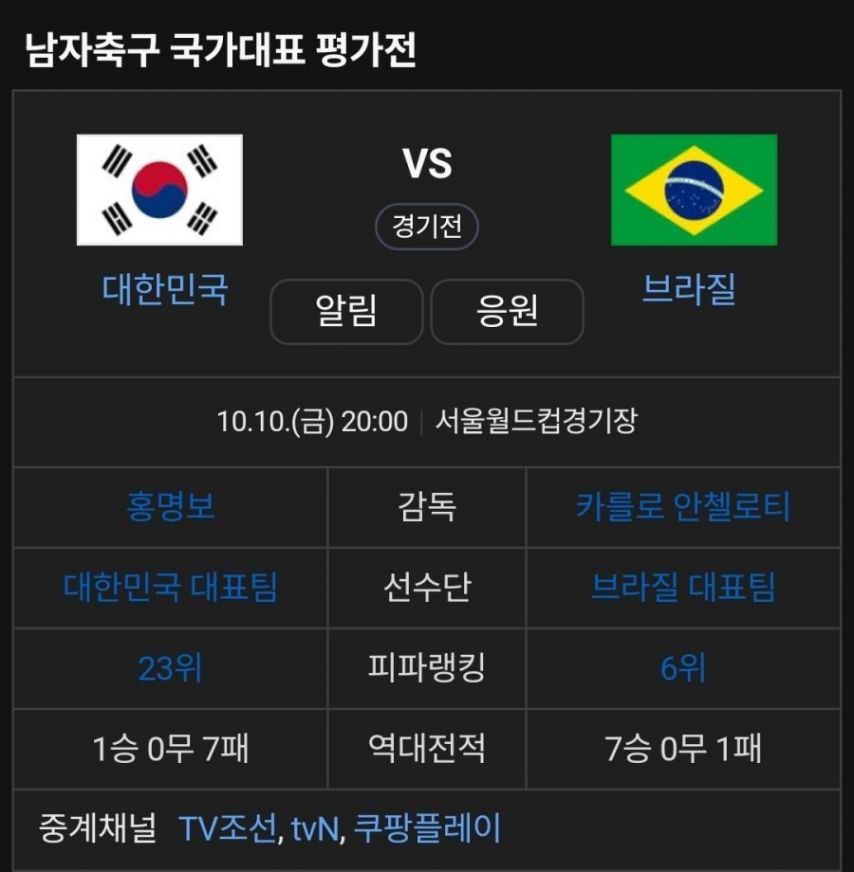Tap the Brazil flag image
Viewport: 854px width, 872px height.
[x=694, y=190]
